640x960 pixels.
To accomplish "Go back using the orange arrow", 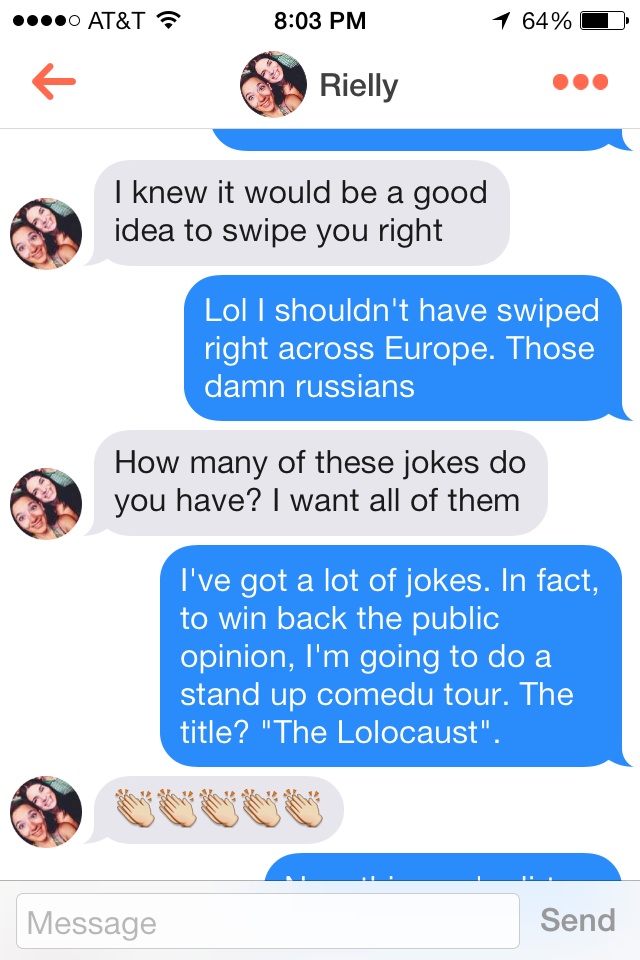I will coord(54,83).
